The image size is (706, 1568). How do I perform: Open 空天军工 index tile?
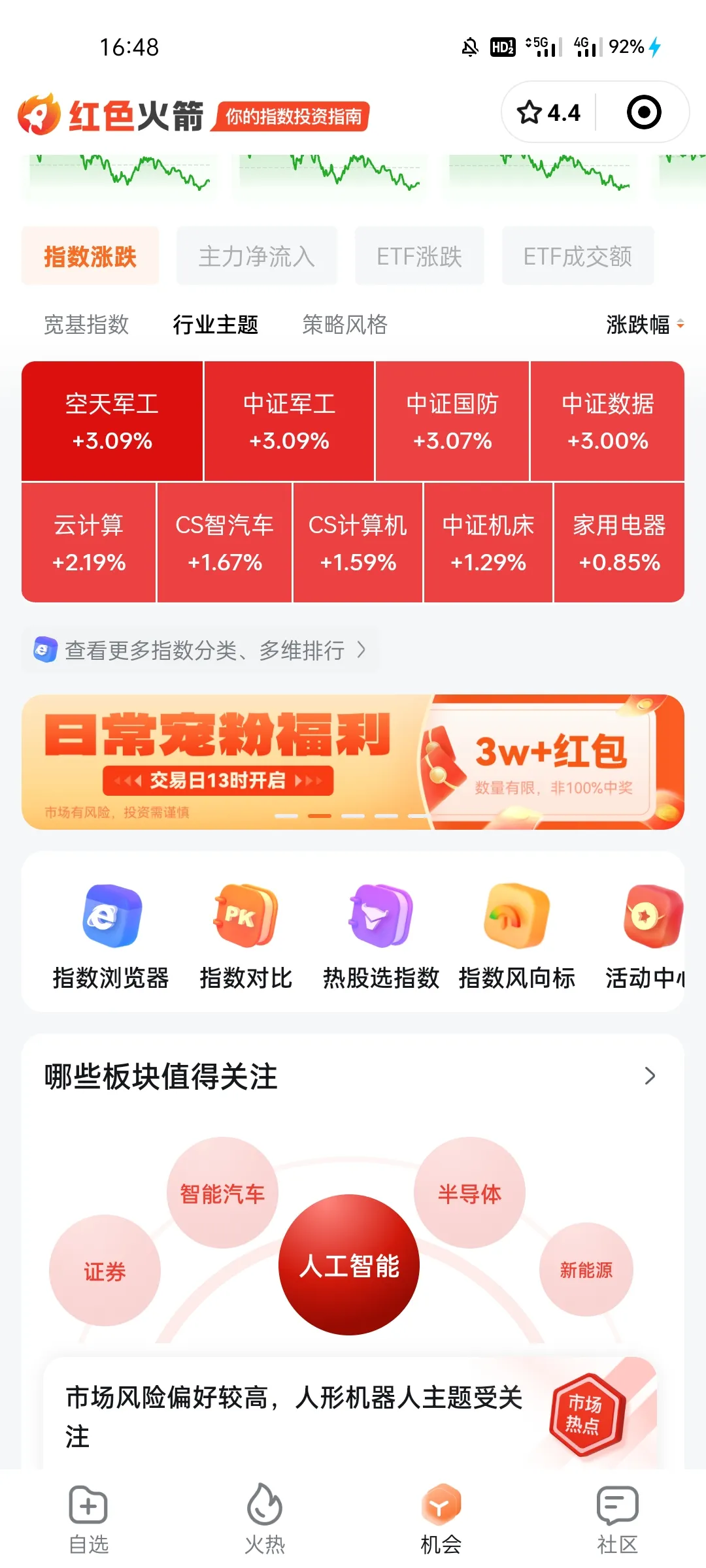coord(112,421)
